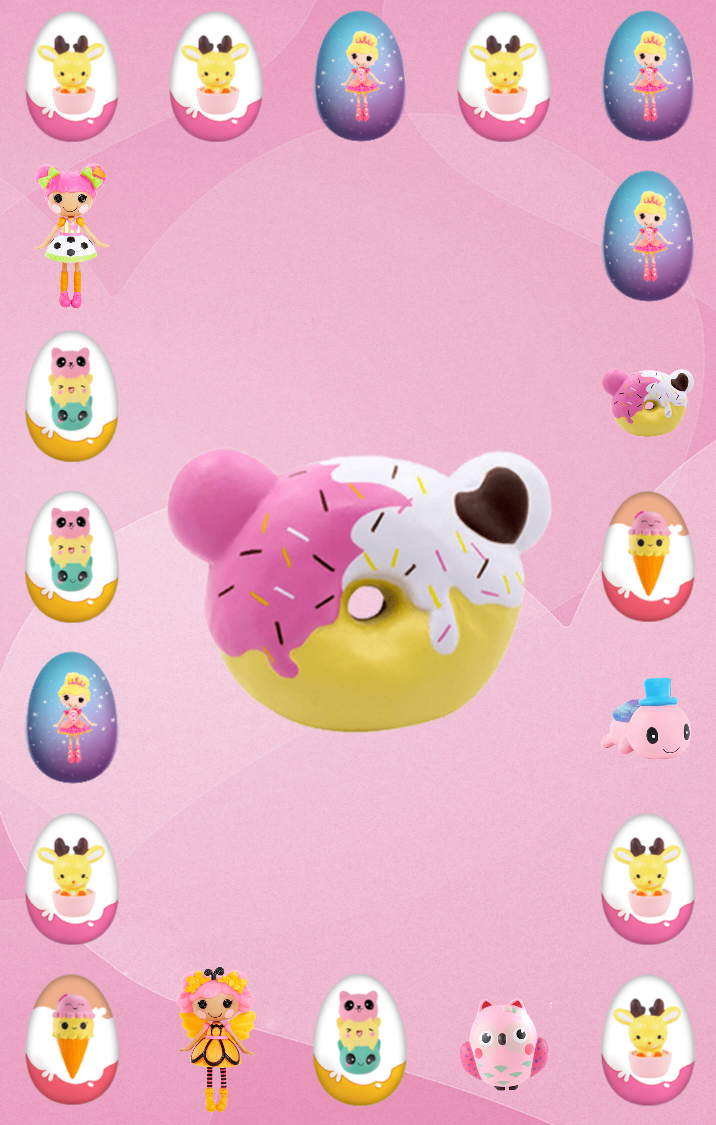Open the princess egg between two deer eggs

click(360, 76)
